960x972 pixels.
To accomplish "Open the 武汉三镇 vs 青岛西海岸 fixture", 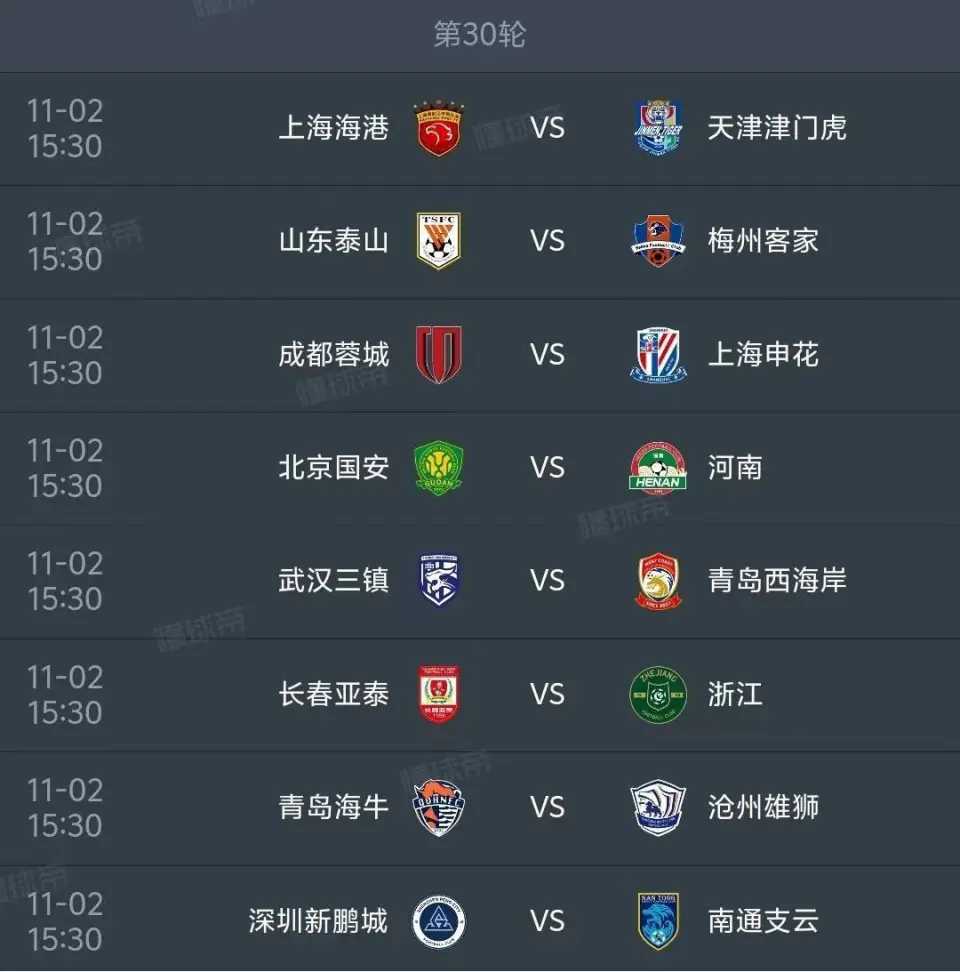I will [x=547, y=581].
